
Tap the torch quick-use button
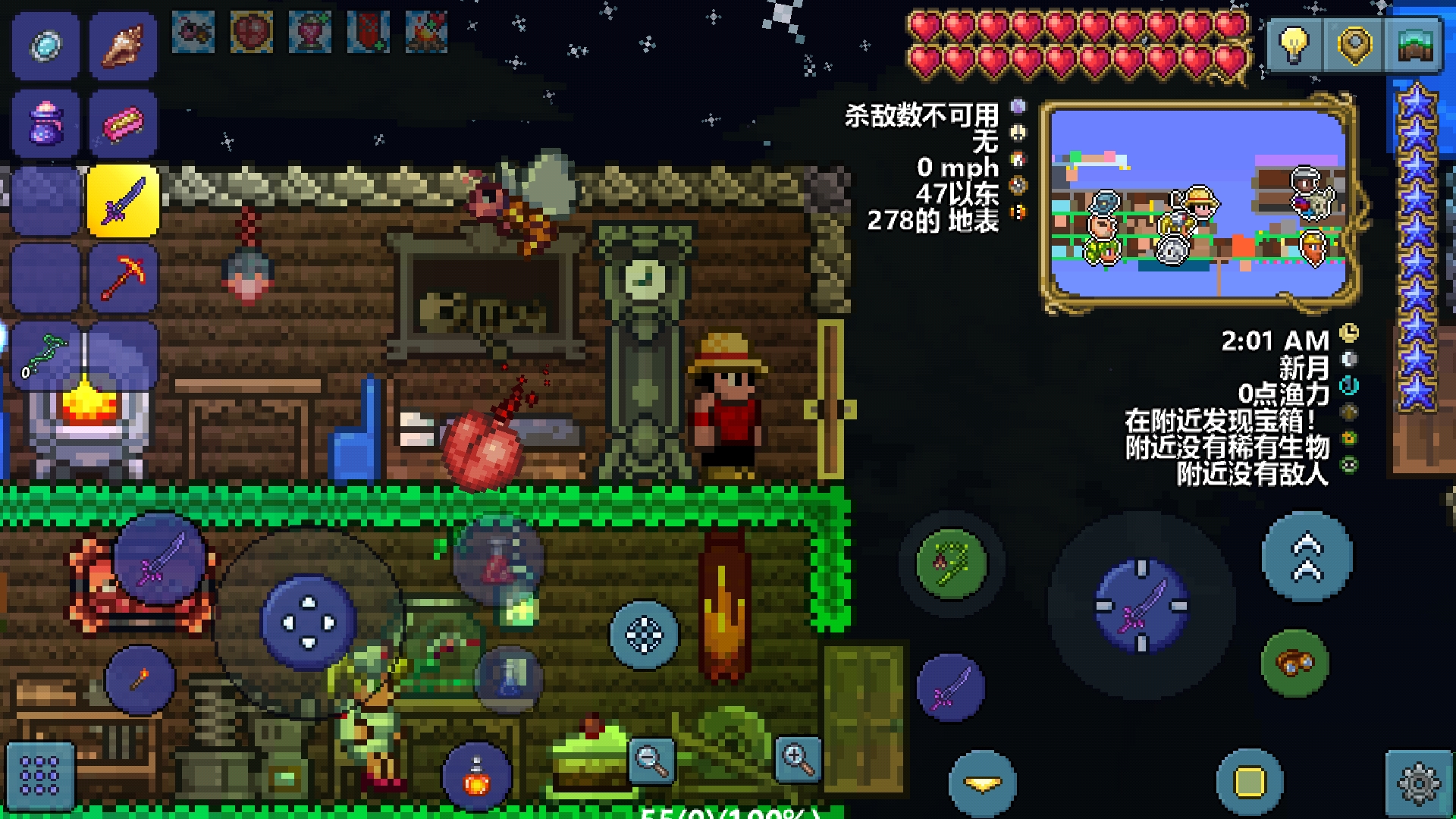click(140, 680)
